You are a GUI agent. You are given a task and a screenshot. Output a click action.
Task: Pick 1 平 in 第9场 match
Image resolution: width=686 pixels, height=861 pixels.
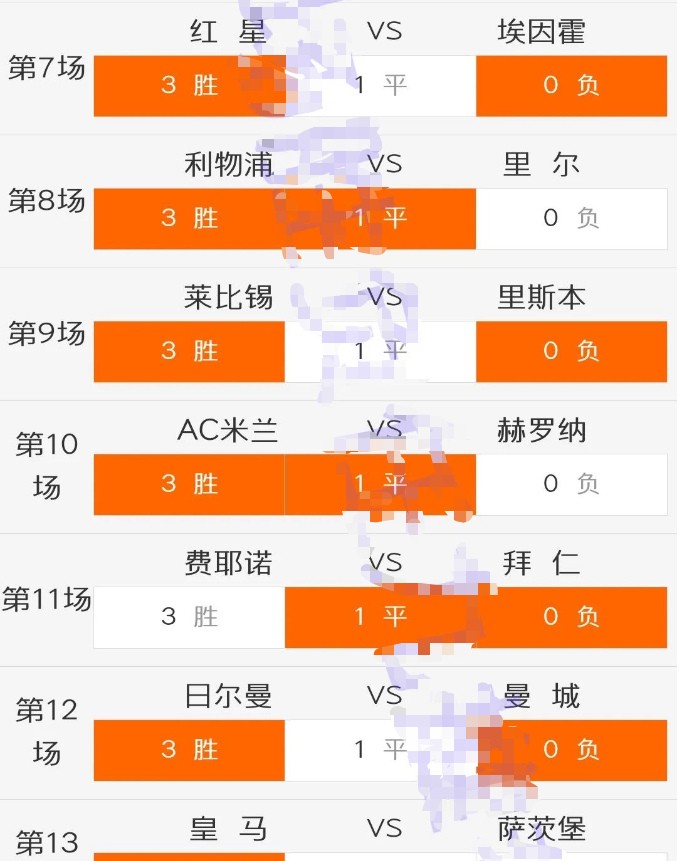[x=380, y=351]
